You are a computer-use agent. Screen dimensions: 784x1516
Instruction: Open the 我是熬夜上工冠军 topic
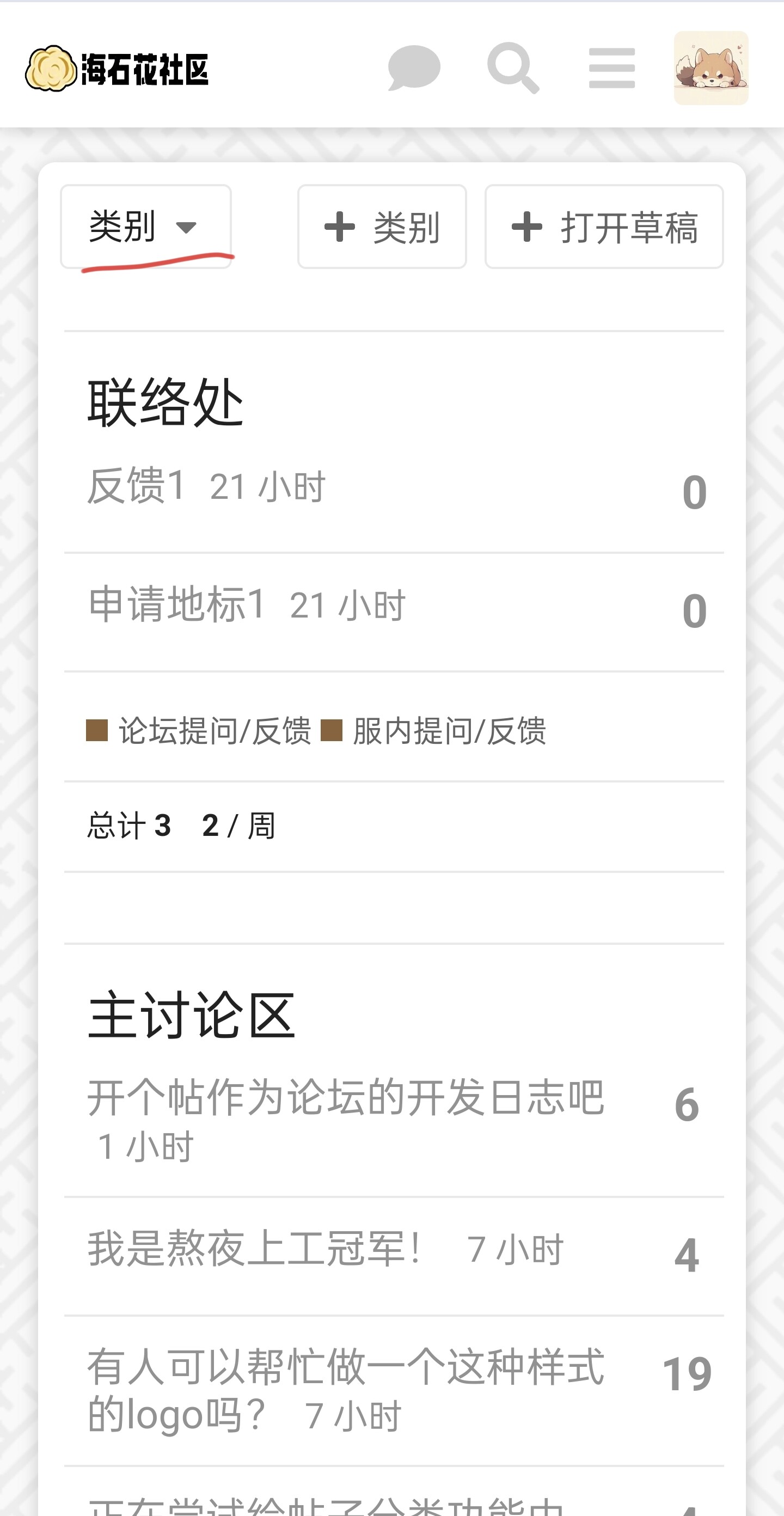point(254,1249)
